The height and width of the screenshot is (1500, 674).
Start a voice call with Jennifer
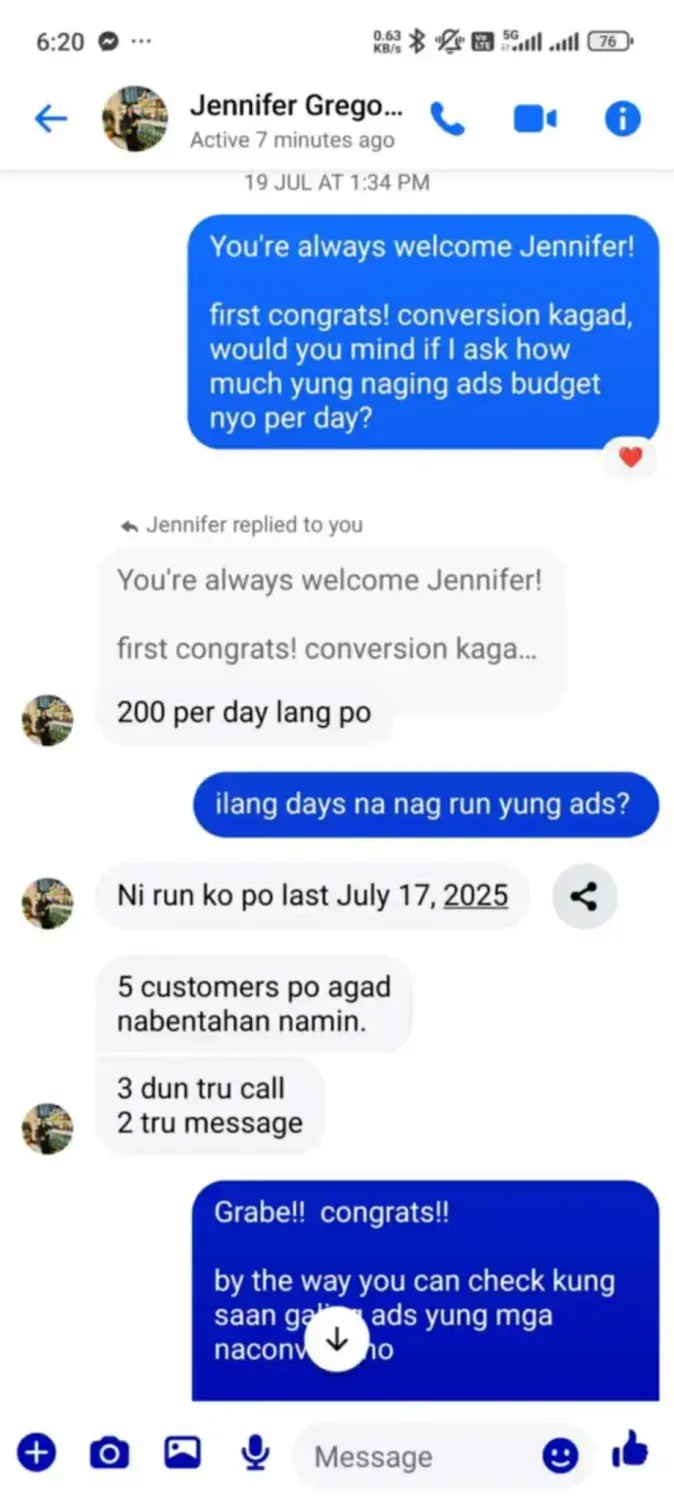(447, 120)
